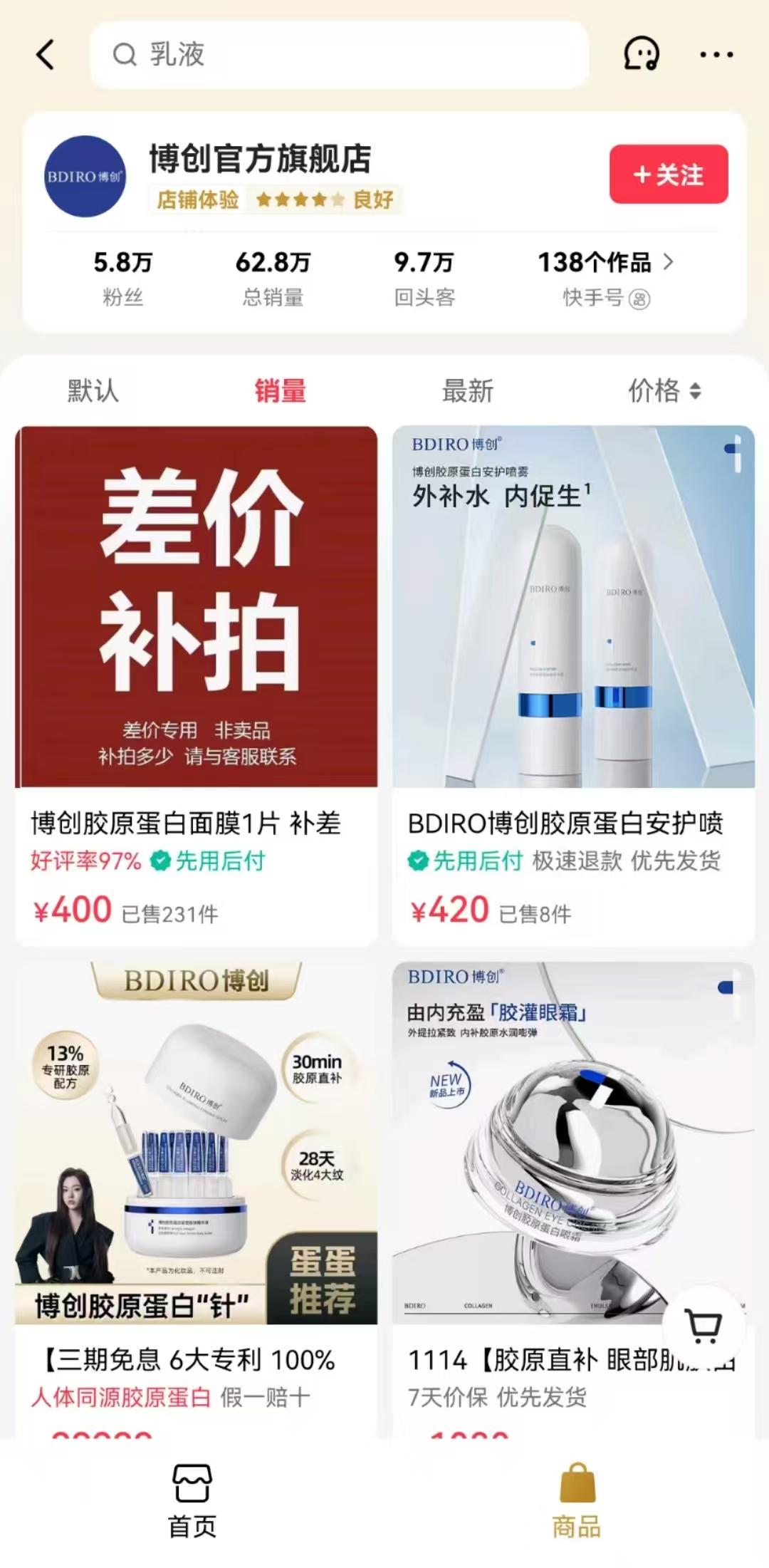
Task: Open the 差价补拍 面膜 product card
Action: (x=197, y=685)
